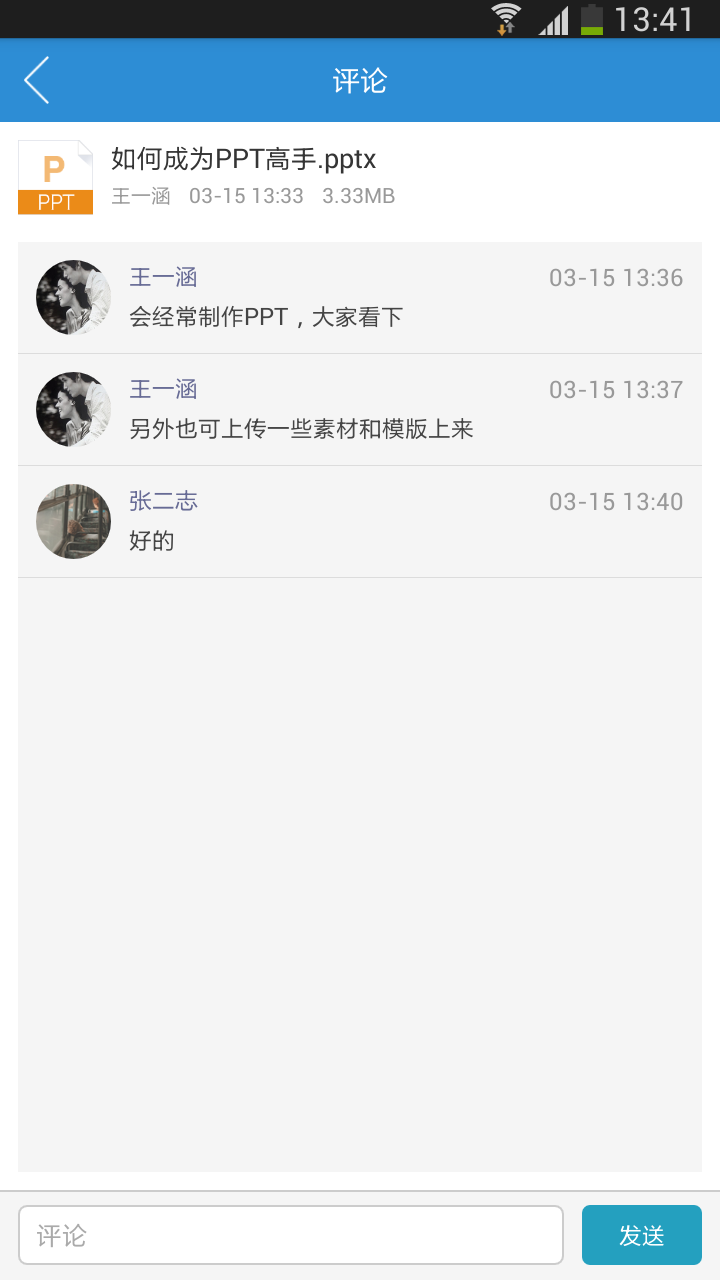The width and height of the screenshot is (720, 1280).
Task: Tap the timestamp 03-15 13:36
Action: click(x=616, y=277)
